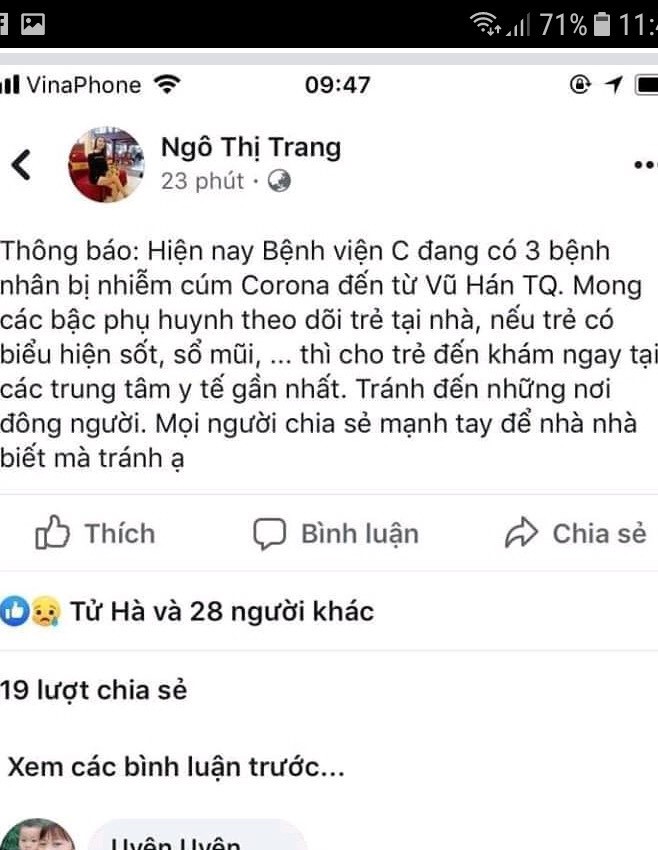Image resolution: width=658 pixels, height=850 pixels.
Task: Load previous comments with Xem các bình luận trước
Action: pyautogui.click(x=175, y=768)
